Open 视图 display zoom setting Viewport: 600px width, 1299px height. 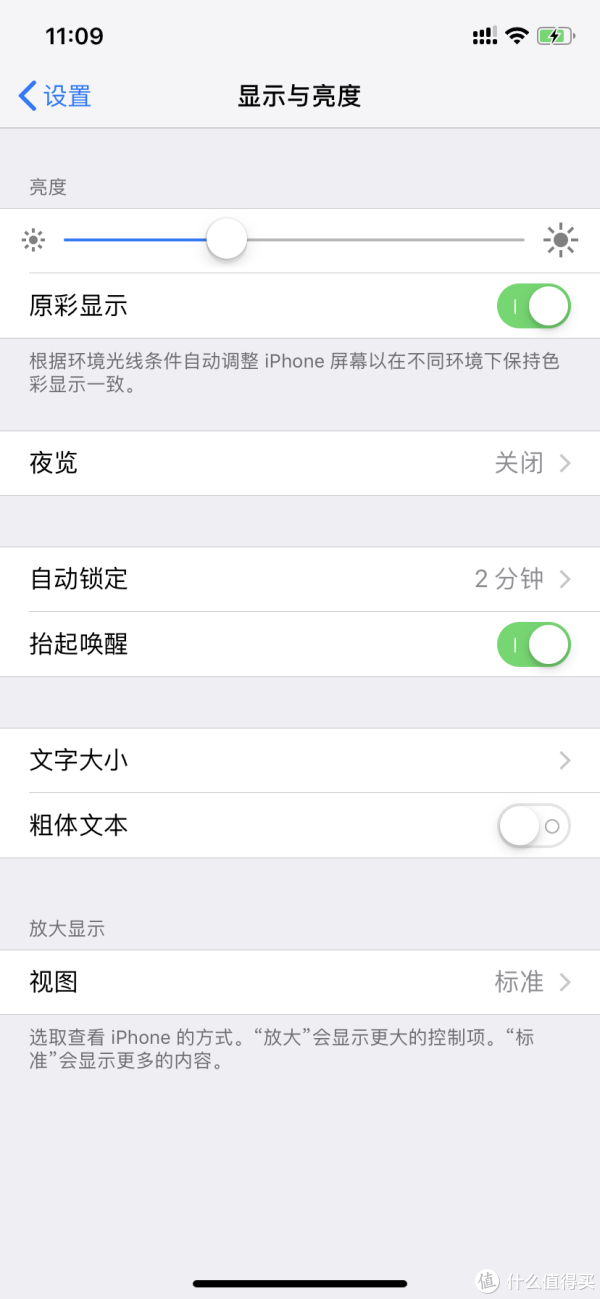tap(300, 982)
